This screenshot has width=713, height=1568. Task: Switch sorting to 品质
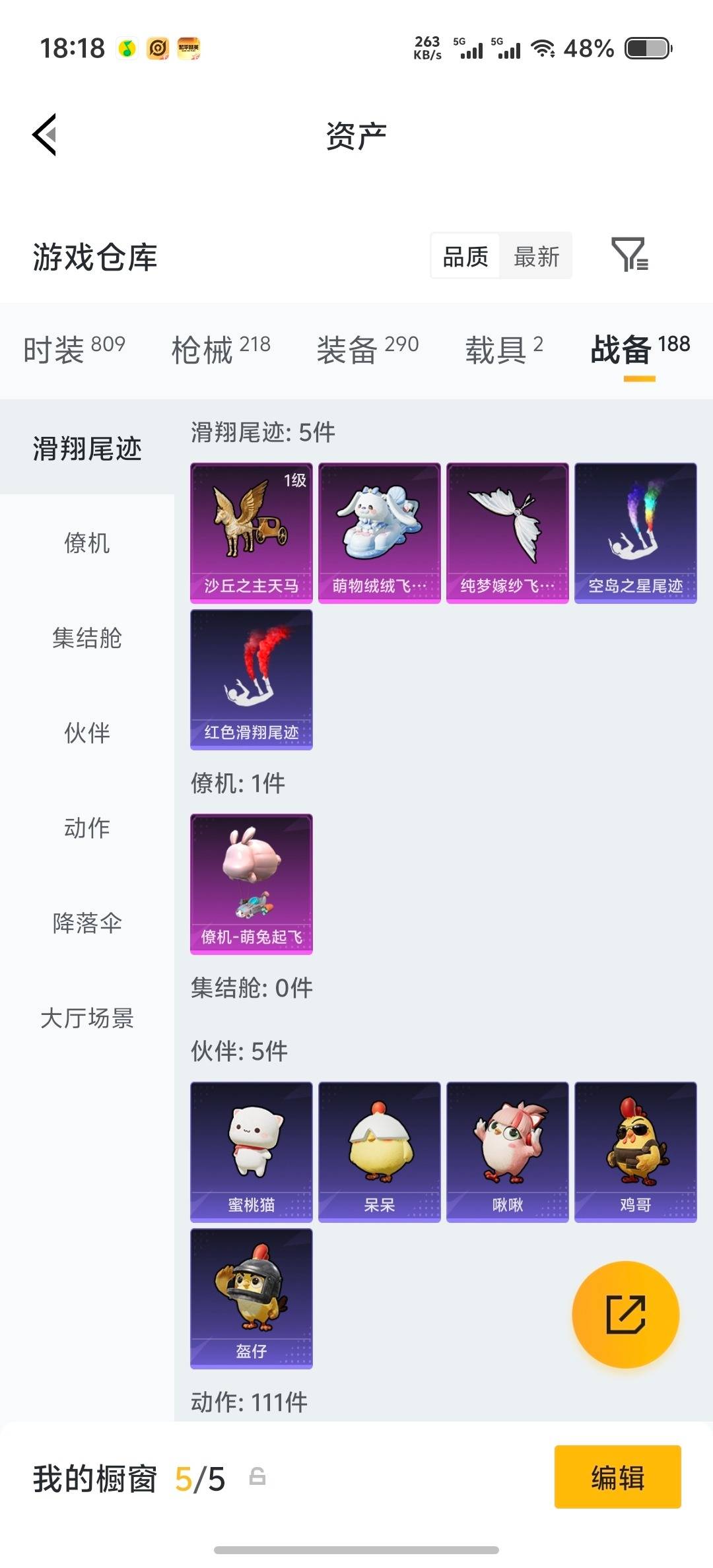point(465,256)
